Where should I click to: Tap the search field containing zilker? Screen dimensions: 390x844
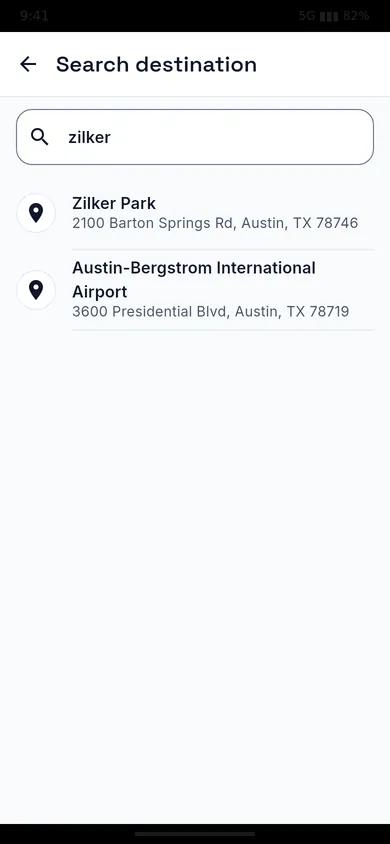click(195, 137)
